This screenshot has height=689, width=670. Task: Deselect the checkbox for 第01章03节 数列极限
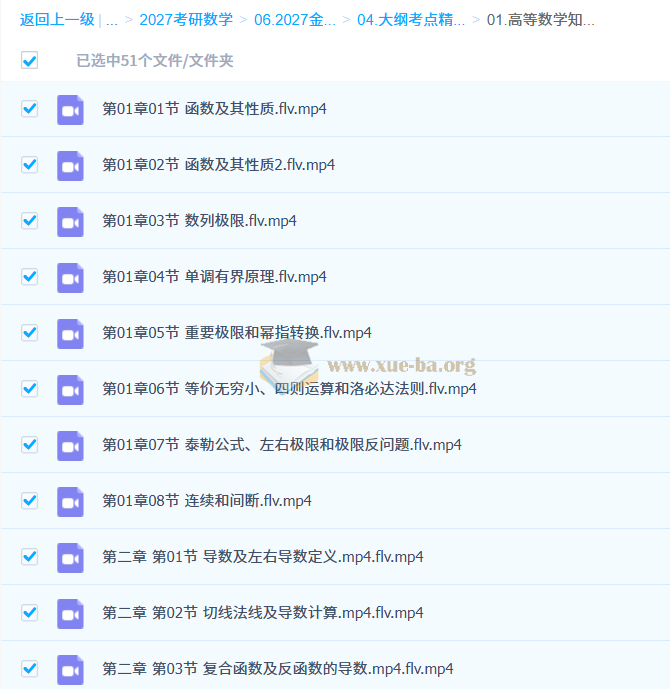(30, 220)
